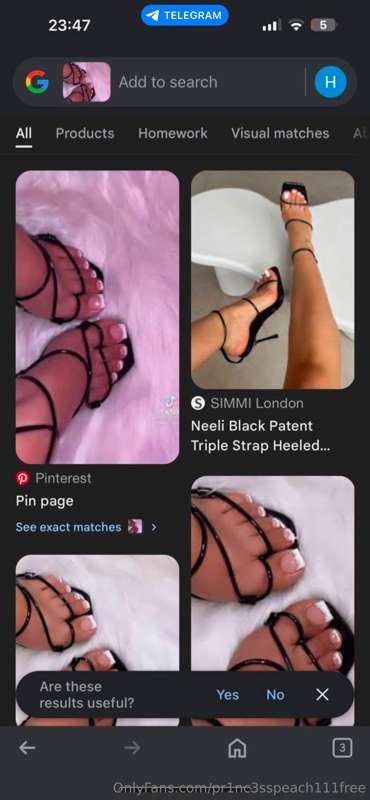Open the searched image thumbnail in search bar

pyautogui.click(x=86, y=82)
